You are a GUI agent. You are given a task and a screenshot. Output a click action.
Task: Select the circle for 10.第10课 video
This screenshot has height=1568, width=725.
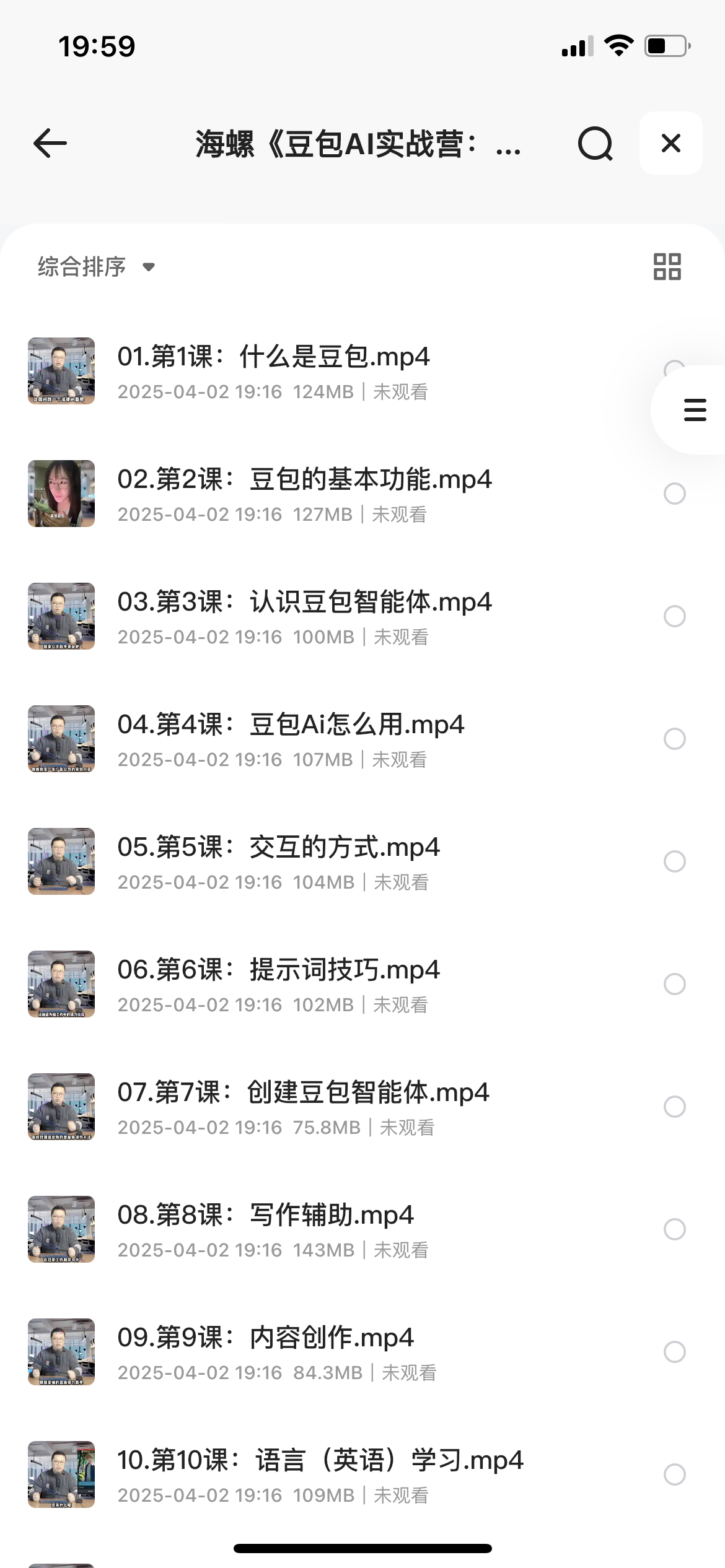point(674,1474)
